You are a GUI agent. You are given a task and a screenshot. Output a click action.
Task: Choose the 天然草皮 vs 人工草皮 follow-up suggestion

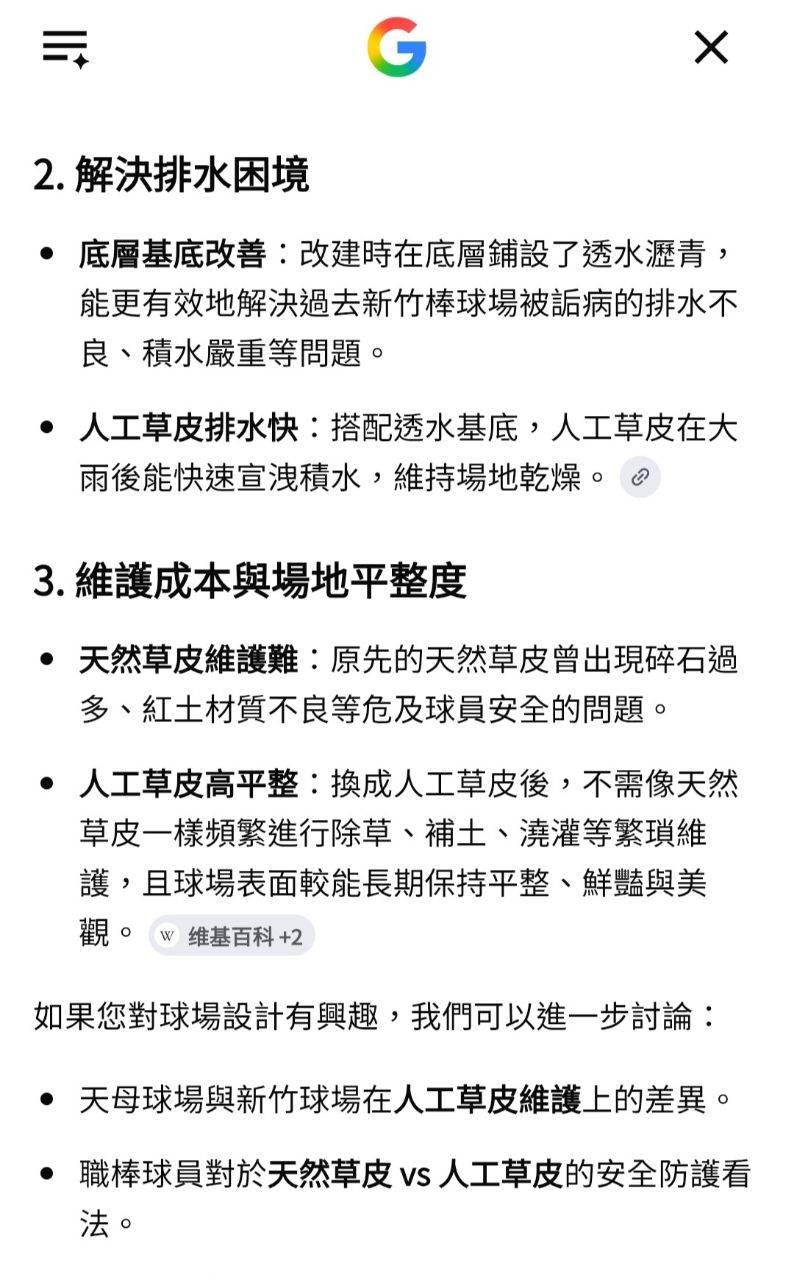[415, 1198]
